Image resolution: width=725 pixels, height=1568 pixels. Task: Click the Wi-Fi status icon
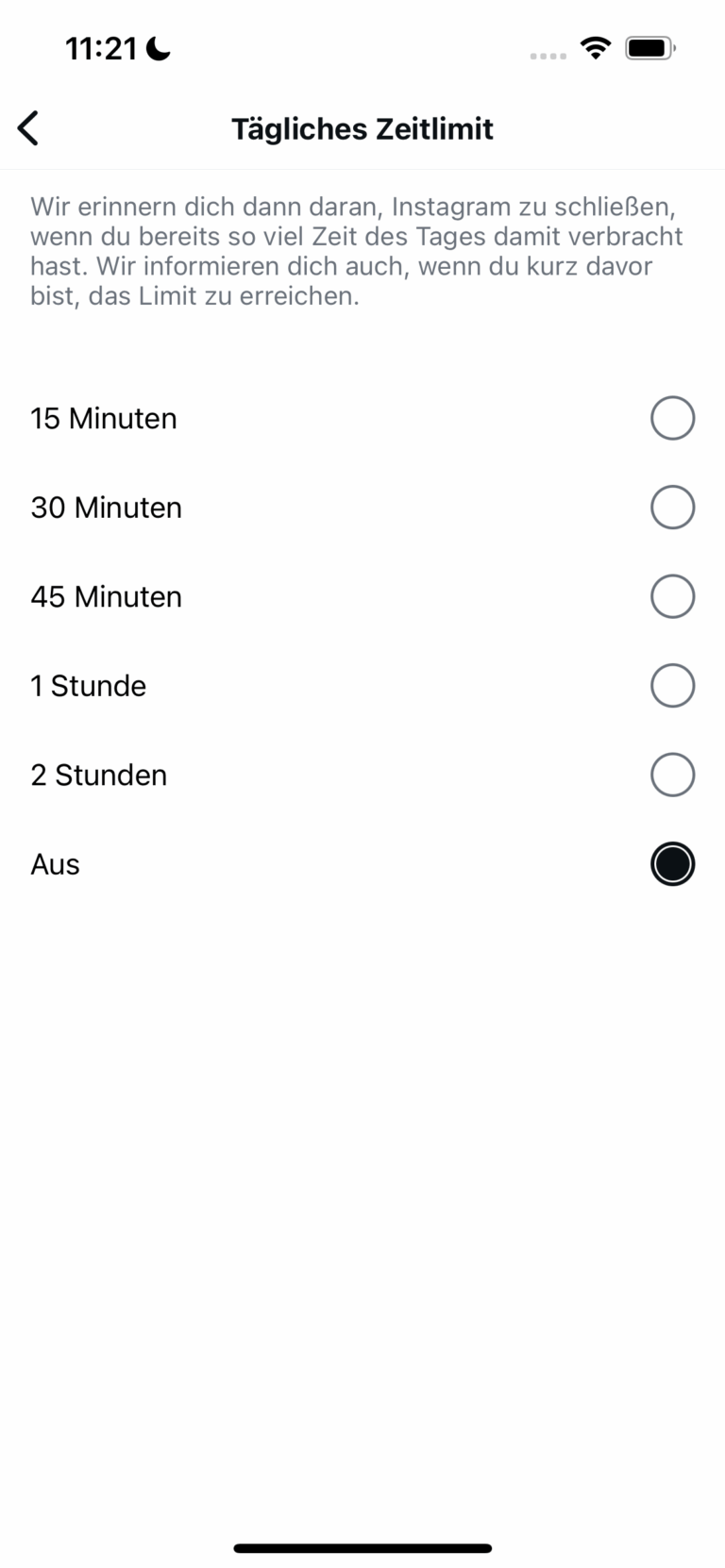point(596,47)
